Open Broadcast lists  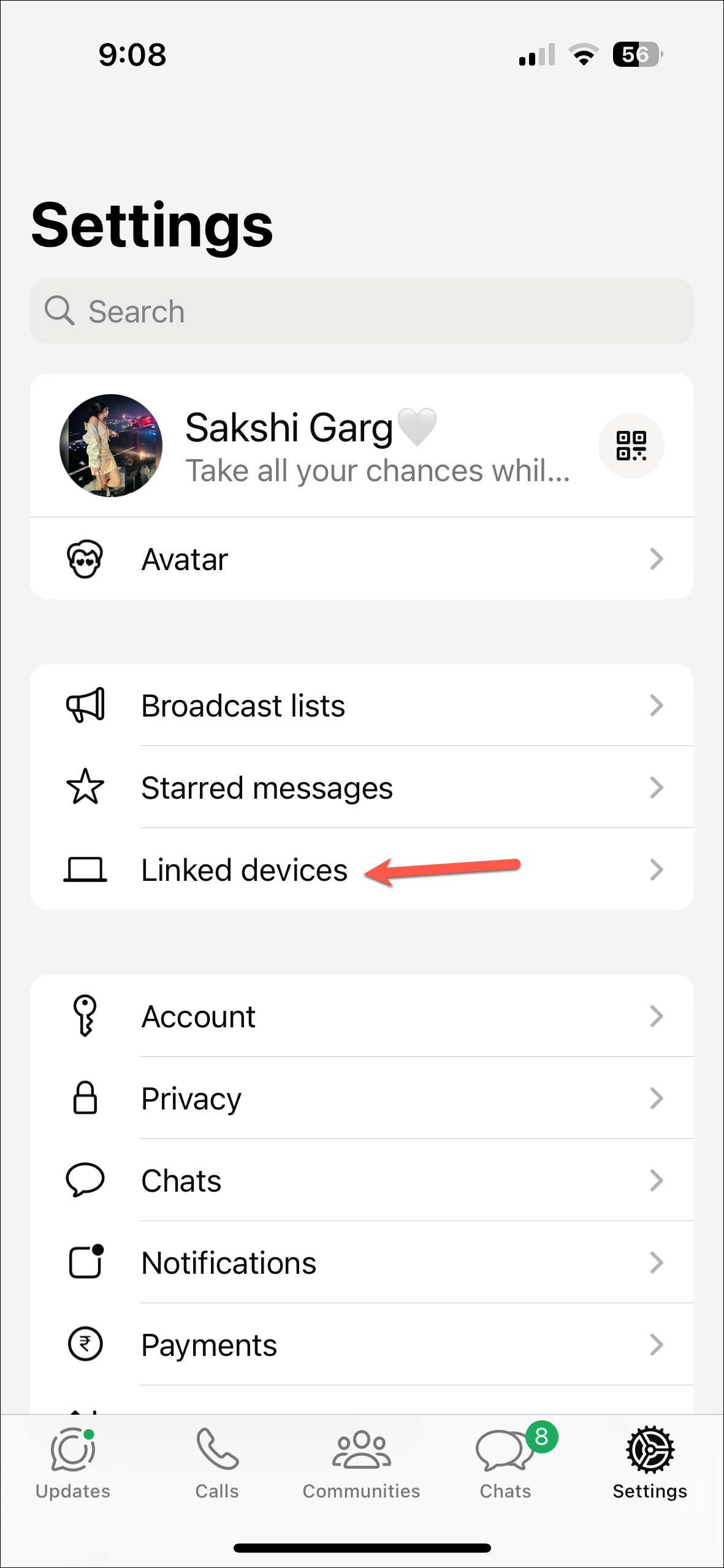click(x=362, y=706)
